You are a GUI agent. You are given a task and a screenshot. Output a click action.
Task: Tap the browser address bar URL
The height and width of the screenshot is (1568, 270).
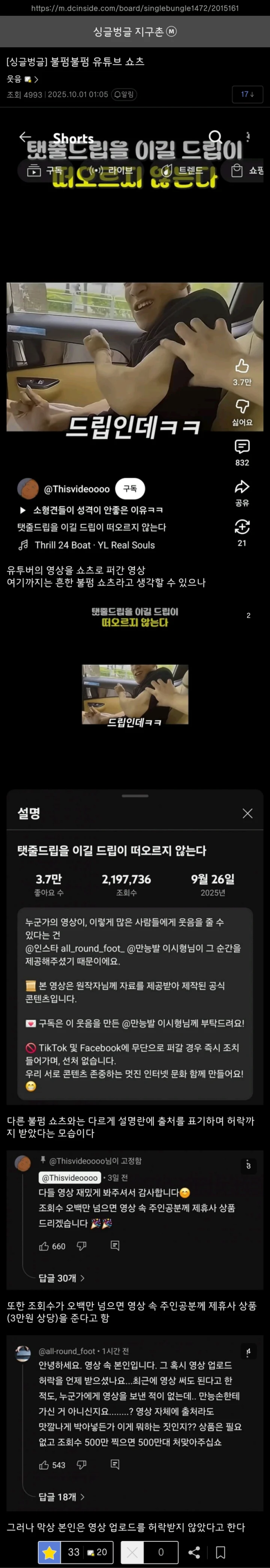click(135, 8)
